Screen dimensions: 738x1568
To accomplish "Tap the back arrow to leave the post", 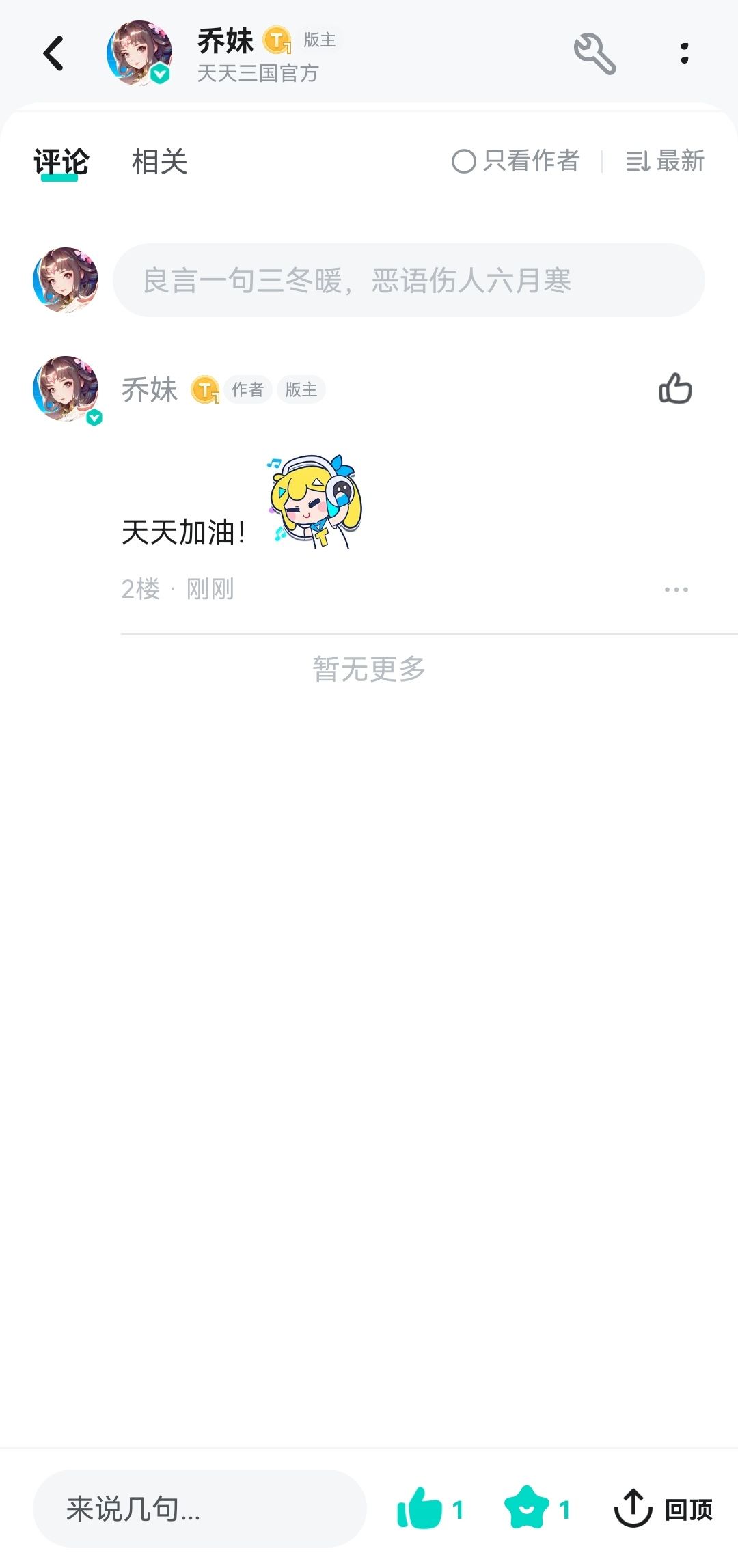I will click(x=53, y=53).
